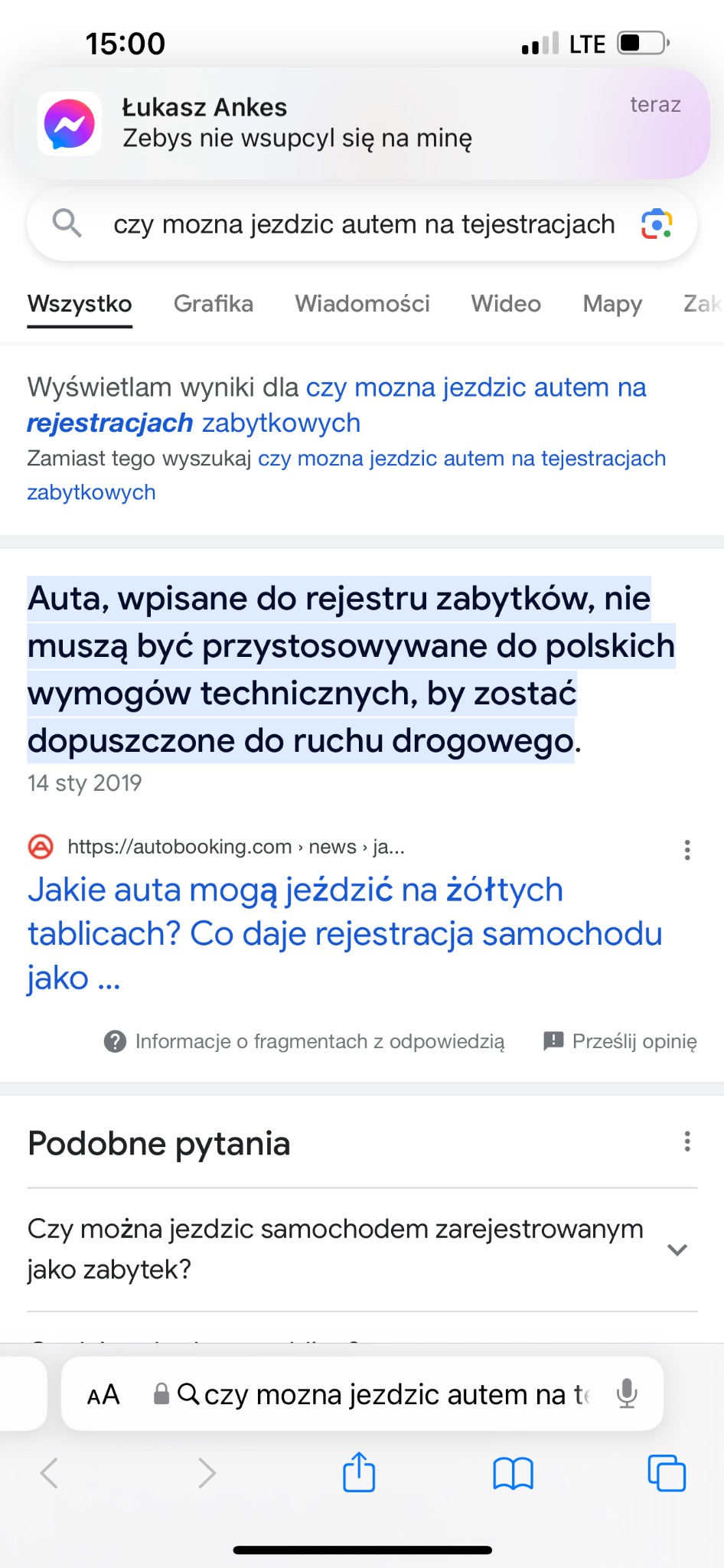Tap the magnifying glass search icon

pos(67,224)
